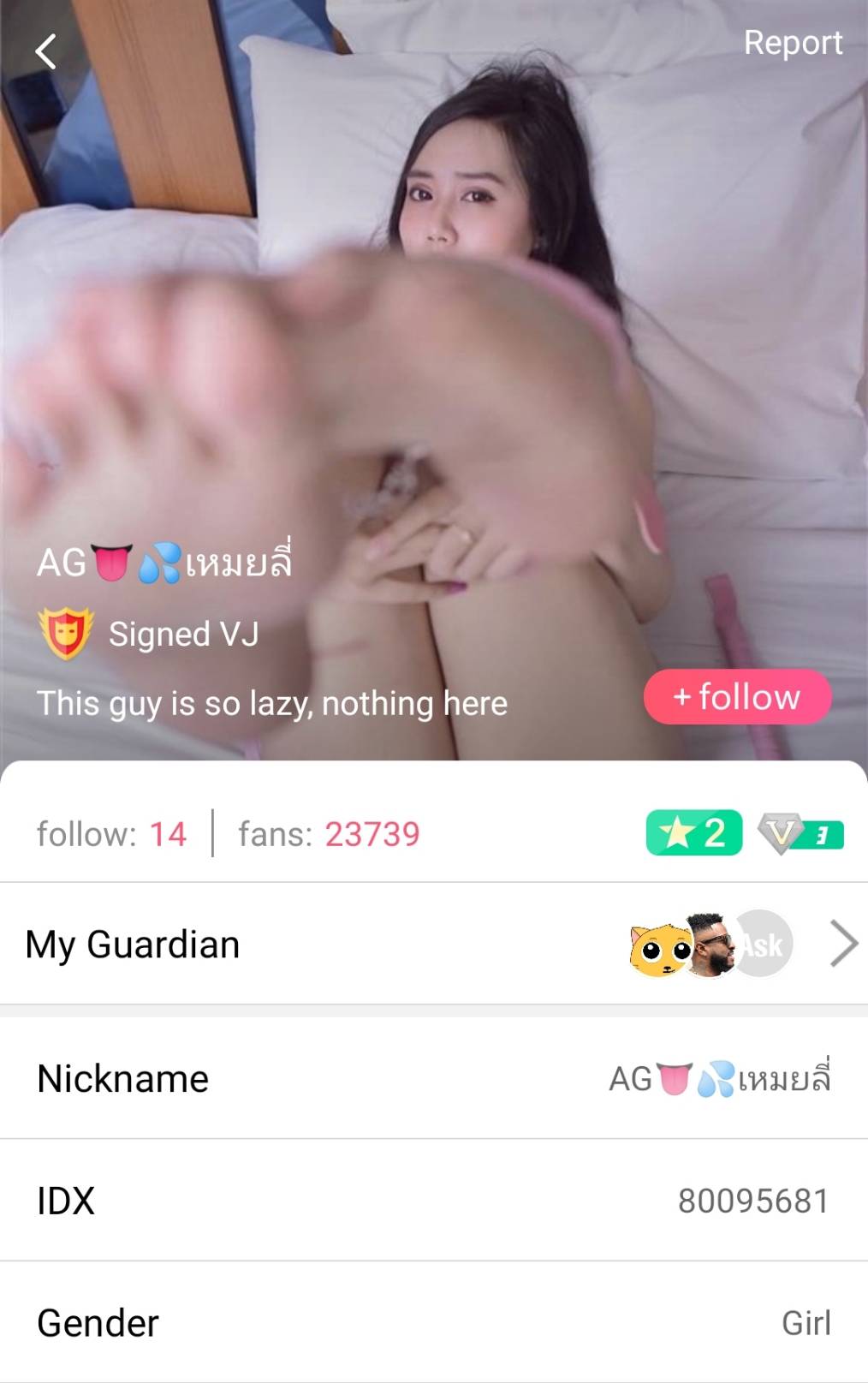View the follow count list
The width and height of the screenshot is (868, 1383).
pyautogui.click(x=111, y=834)
